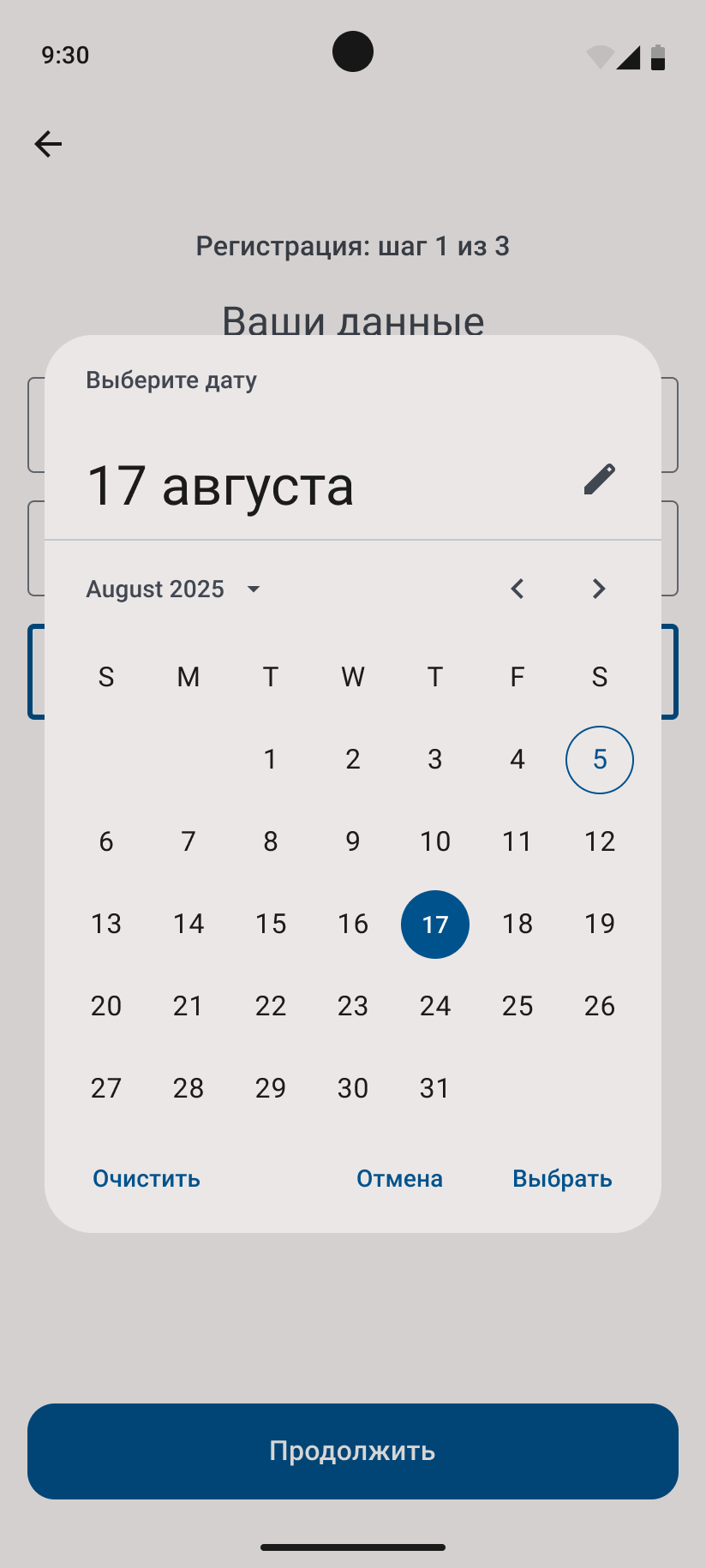Pick day 9 in the calendar

353,842
